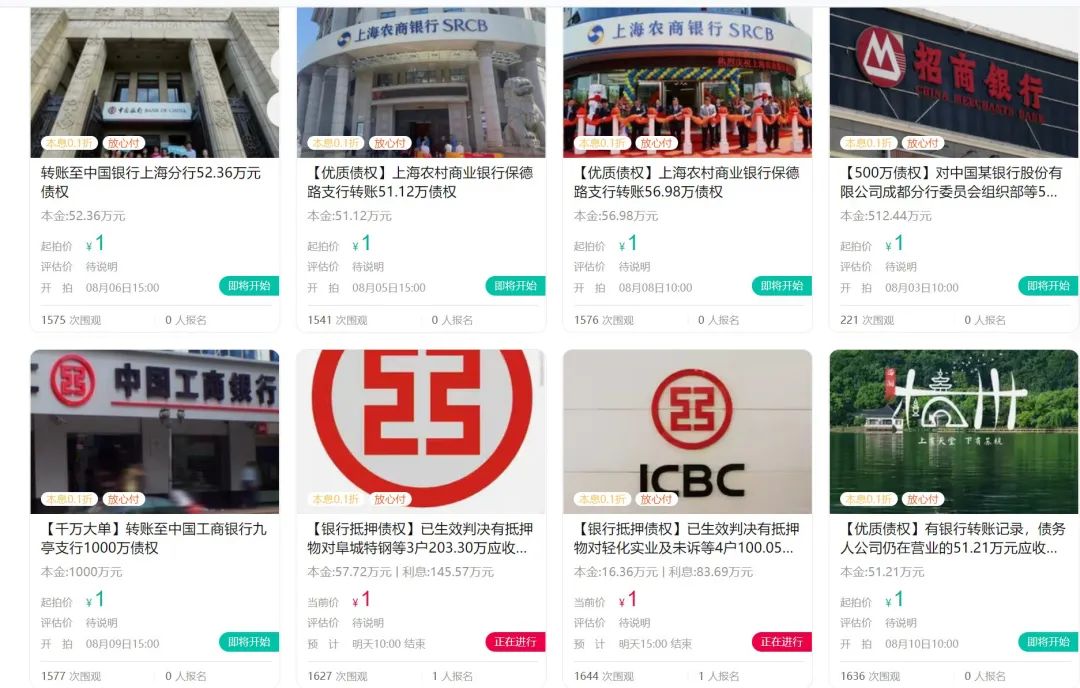The width and height of the screenshot is (1080, 688).
Task: Open the 轻化实业 100.05万 mortgage debt listing
Action: (686, 538)
